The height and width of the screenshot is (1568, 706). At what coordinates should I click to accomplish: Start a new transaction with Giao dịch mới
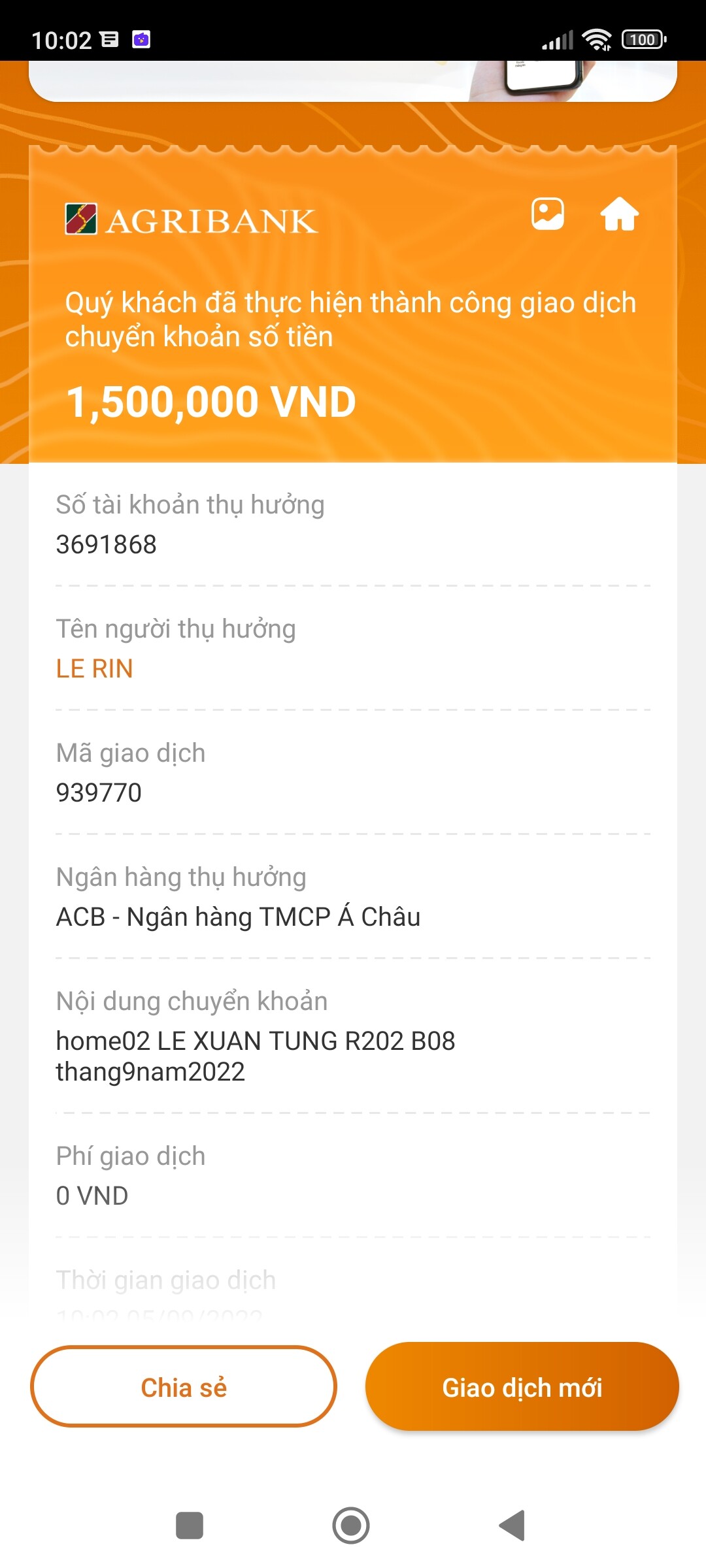tap(522, 1387)
